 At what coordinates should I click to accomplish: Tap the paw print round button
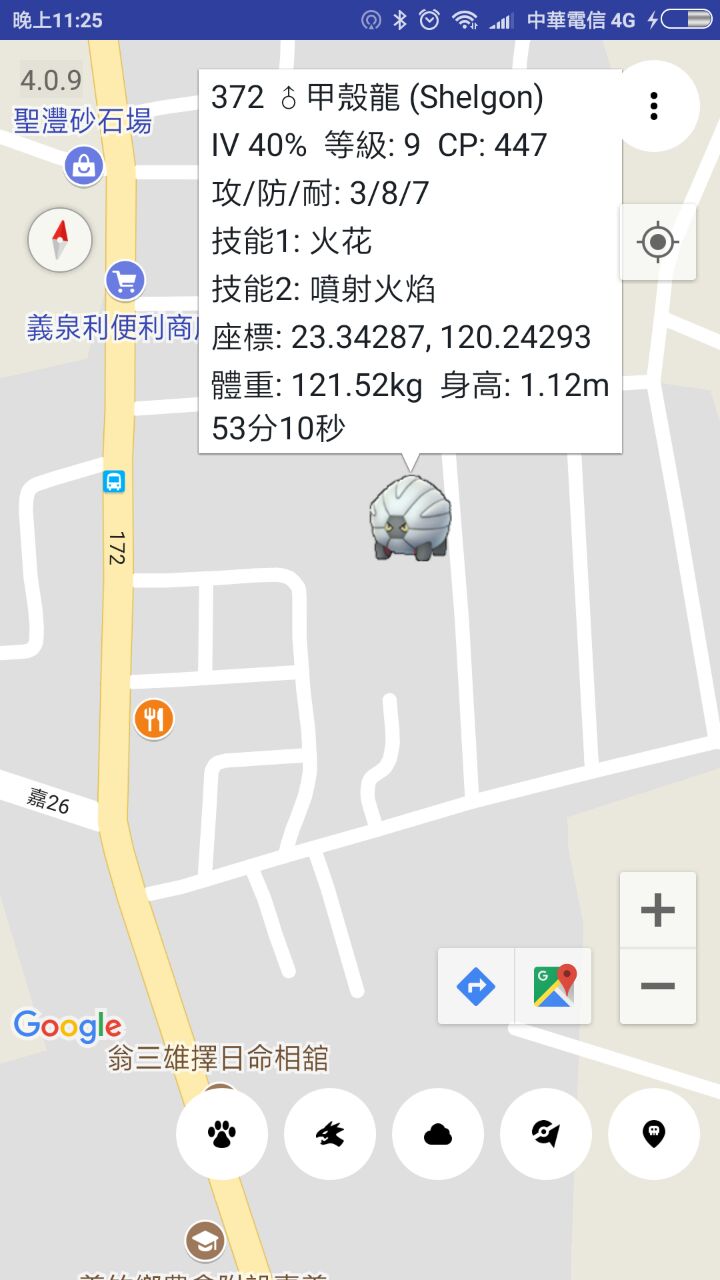(222, 1134)
